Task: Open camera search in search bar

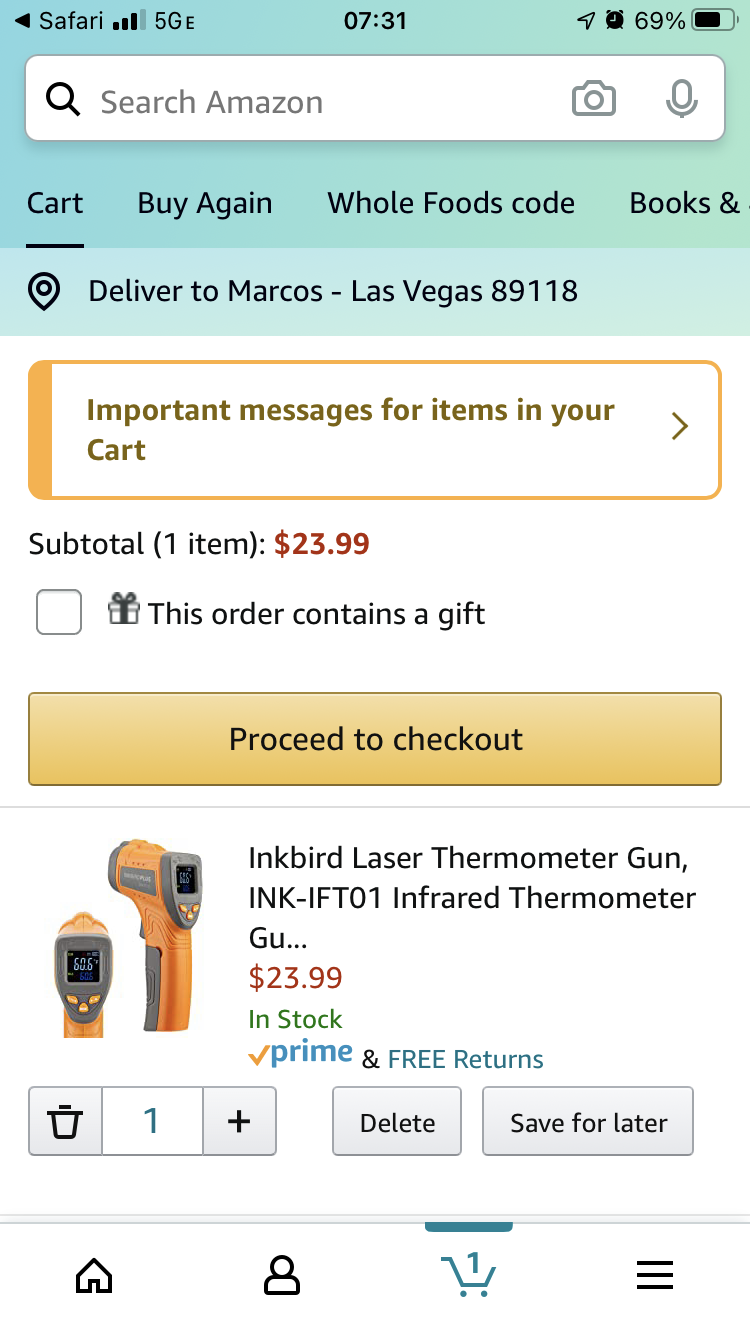Action: pyautogui.click(x=593, y=100)
